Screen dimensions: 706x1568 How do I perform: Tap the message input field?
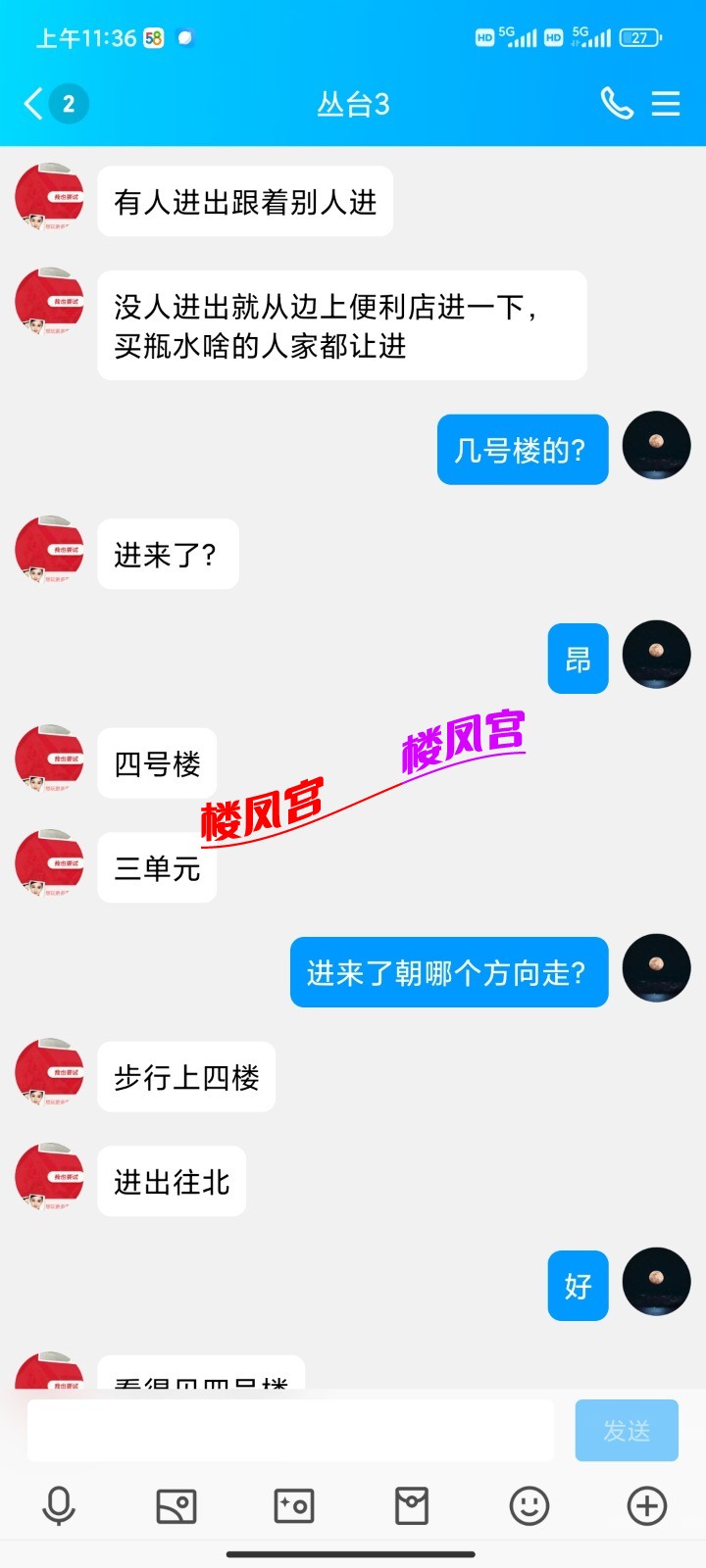(289, 1429)
